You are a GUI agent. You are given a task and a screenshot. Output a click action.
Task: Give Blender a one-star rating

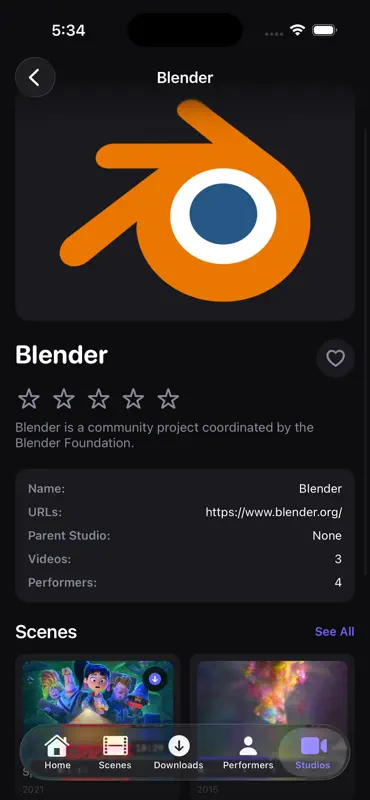click(x=29, y=398)
